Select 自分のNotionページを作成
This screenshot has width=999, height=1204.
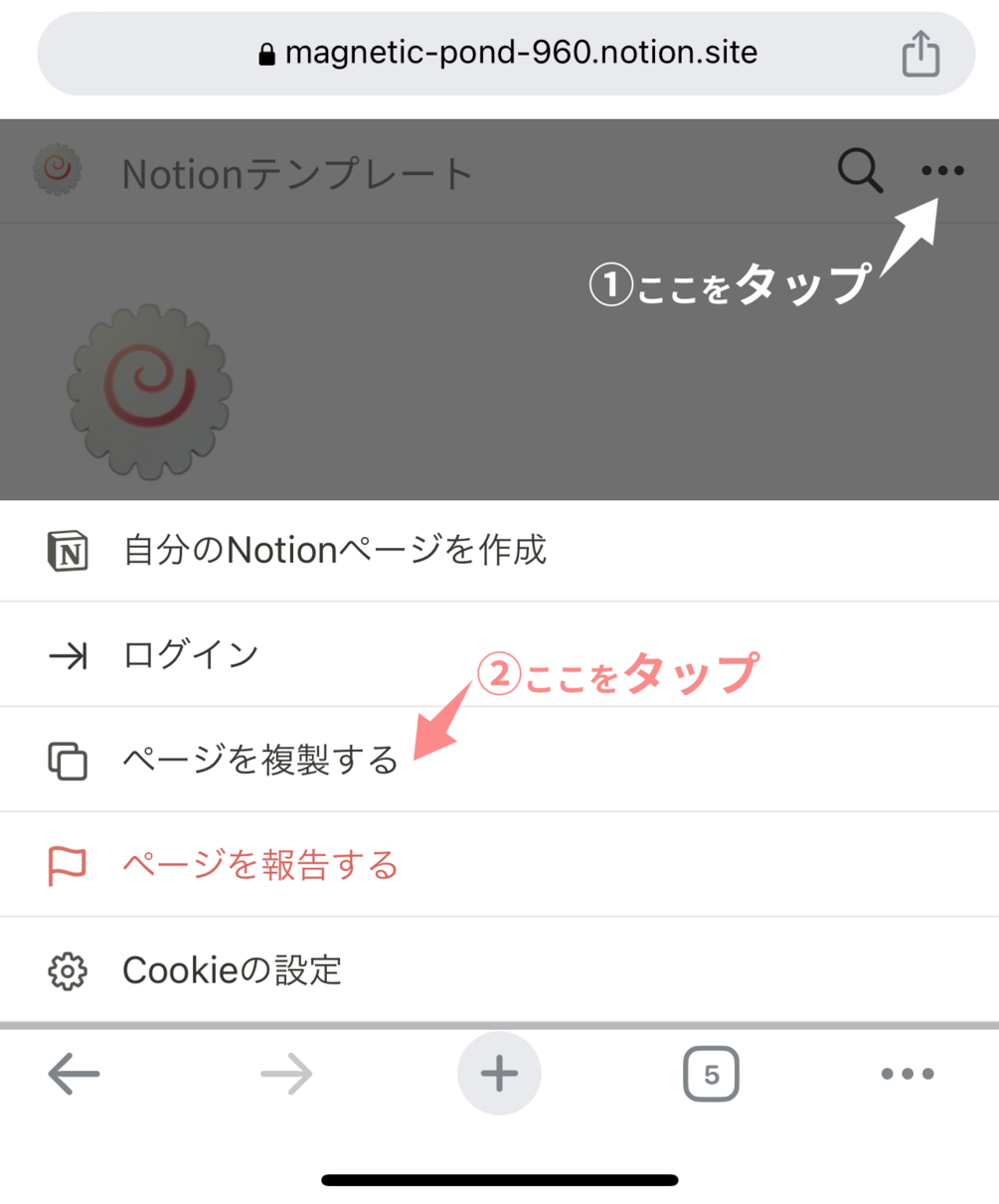click(x=334, y=550)
